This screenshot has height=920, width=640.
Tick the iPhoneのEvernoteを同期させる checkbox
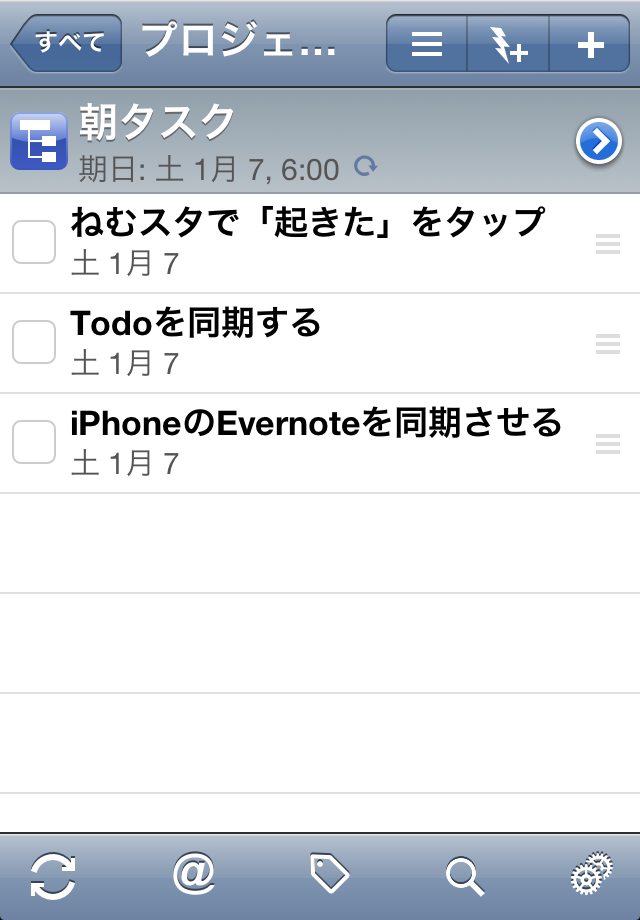34,443
